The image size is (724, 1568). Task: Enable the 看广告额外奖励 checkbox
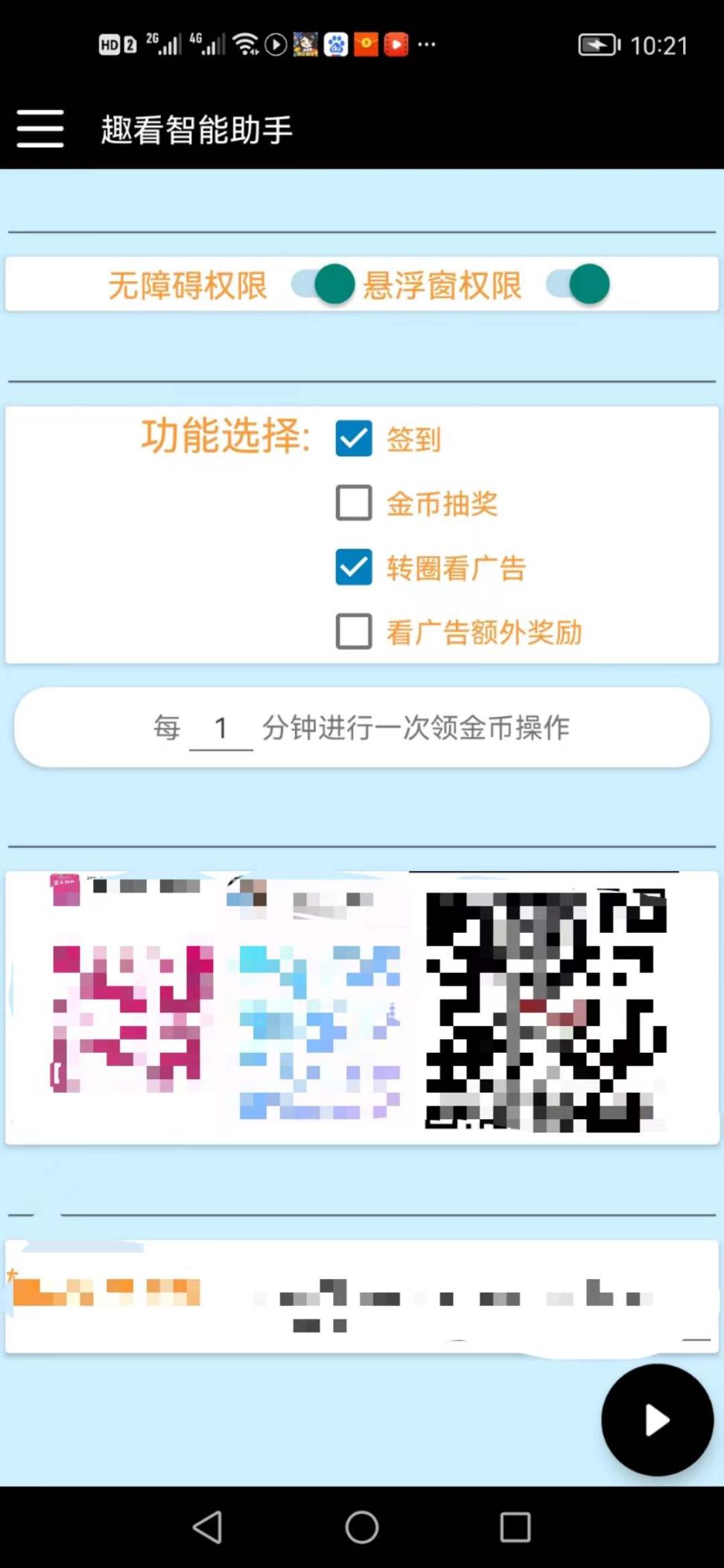point(354,632)
